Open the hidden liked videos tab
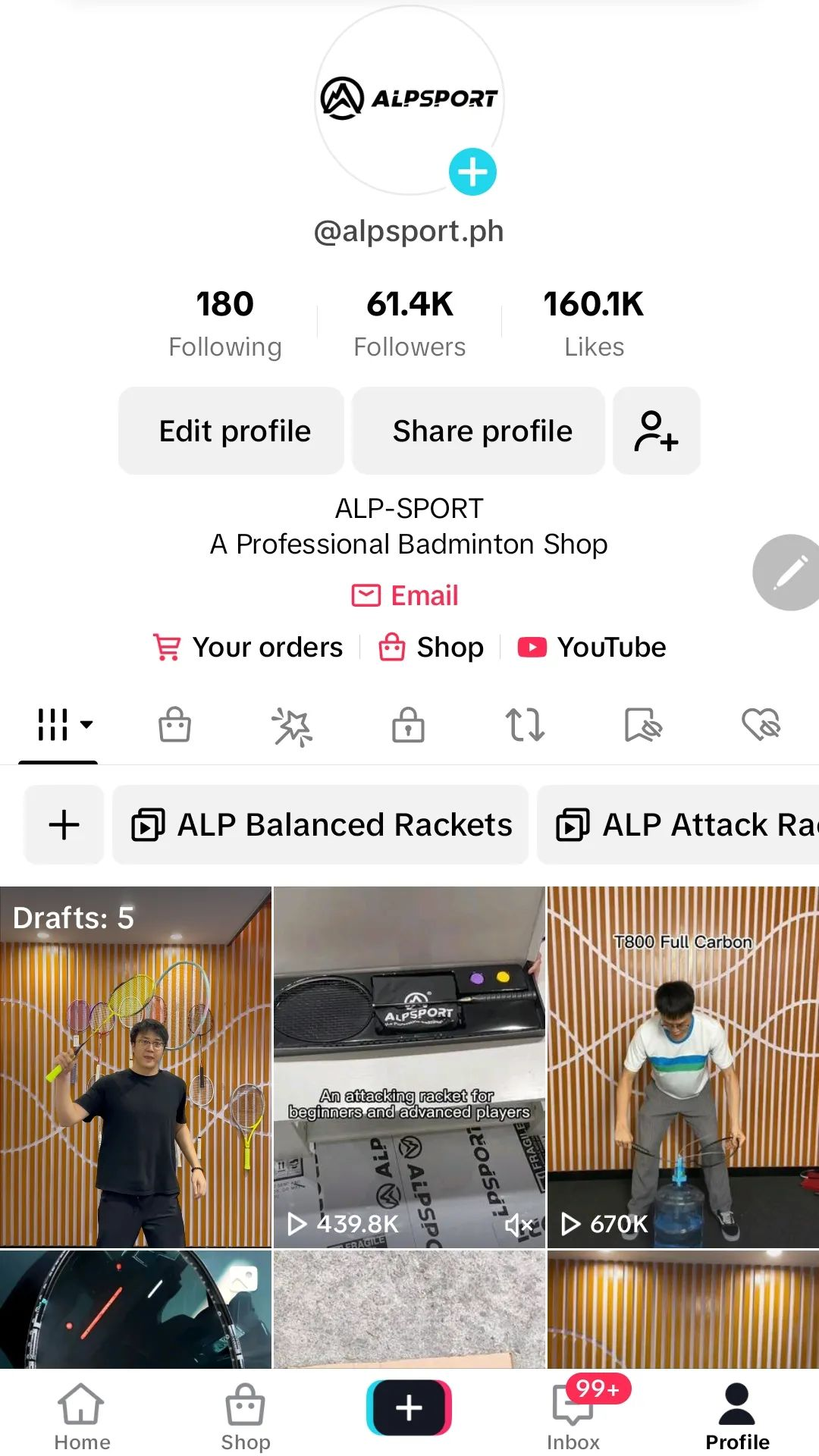This screenshot has height=1456, width=819. (761, 725)
